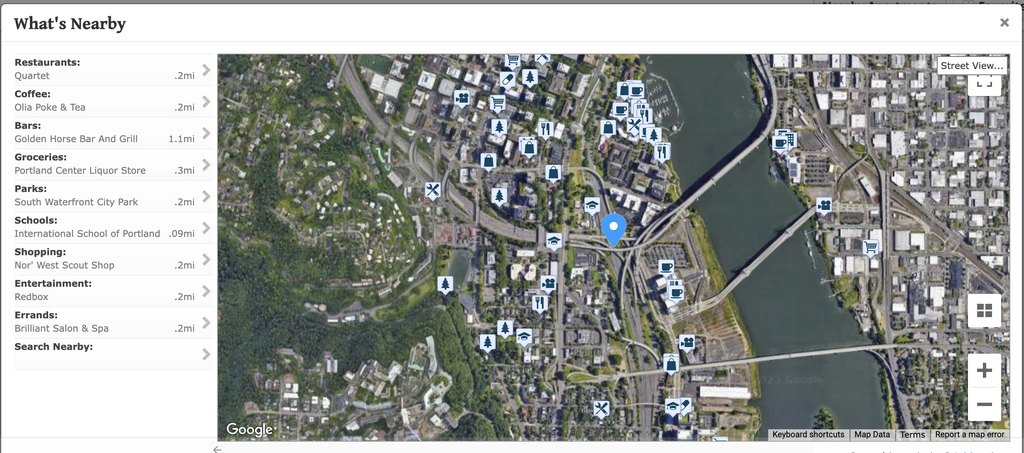This screenshot has width=1024, height=453.
Task: Open Street View on the map
Action: tap(971, 65)
